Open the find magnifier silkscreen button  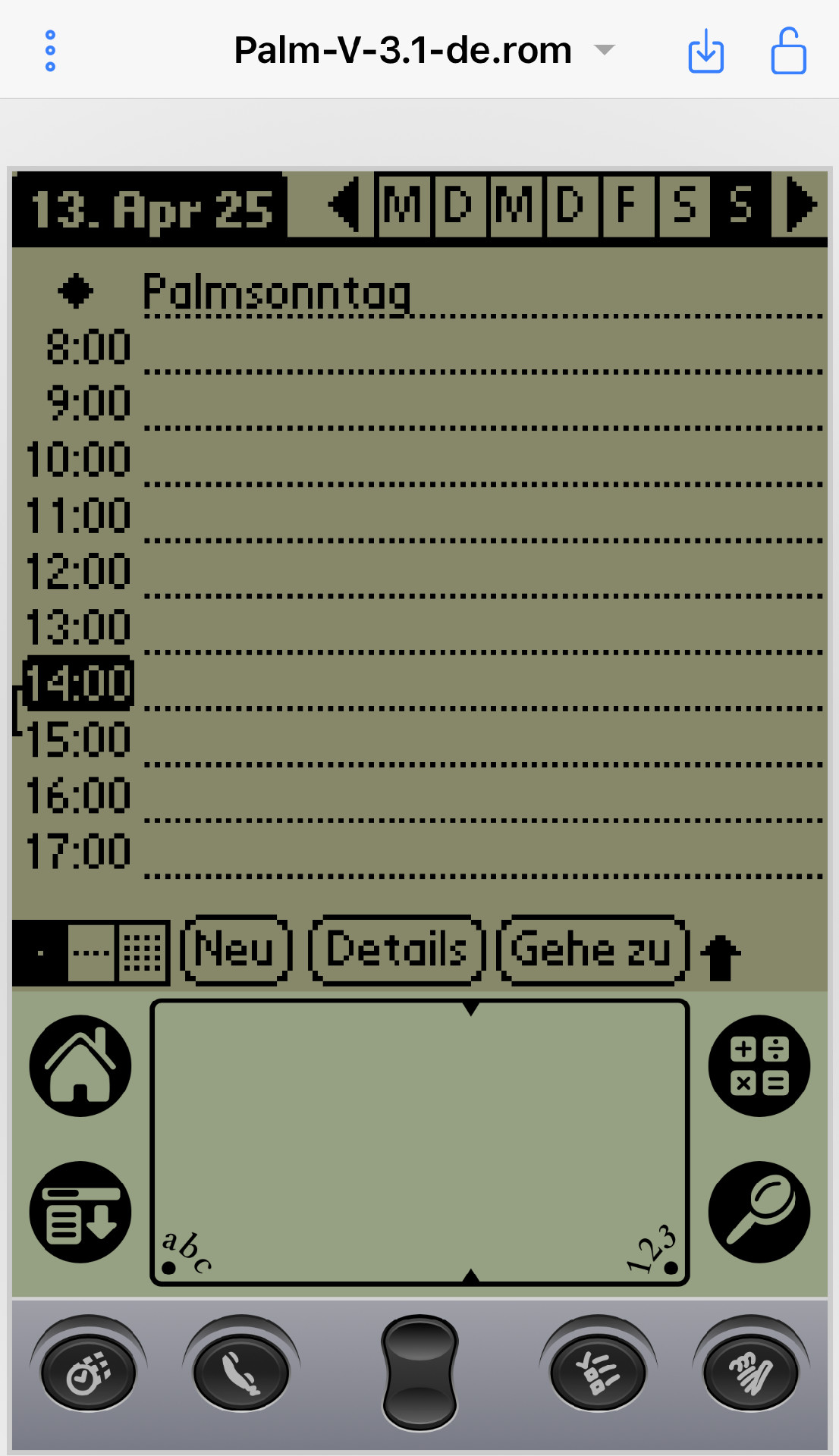tap(759, 1212)
